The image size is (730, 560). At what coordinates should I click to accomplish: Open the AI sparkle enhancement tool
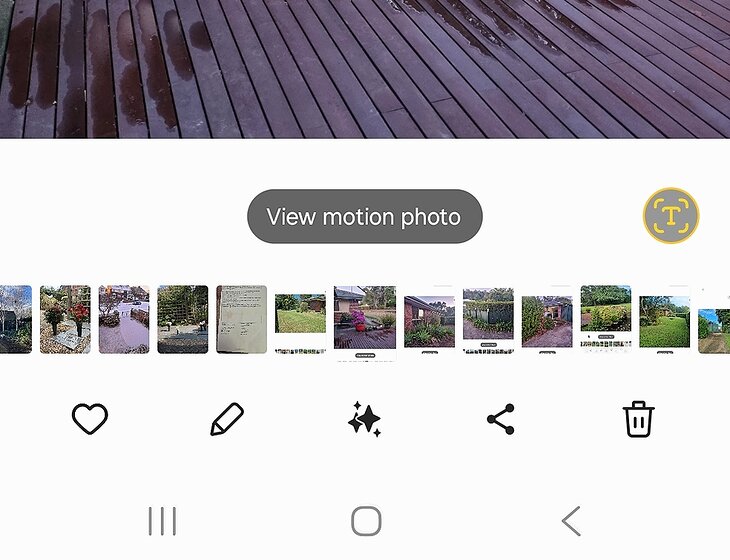(364, 420)
